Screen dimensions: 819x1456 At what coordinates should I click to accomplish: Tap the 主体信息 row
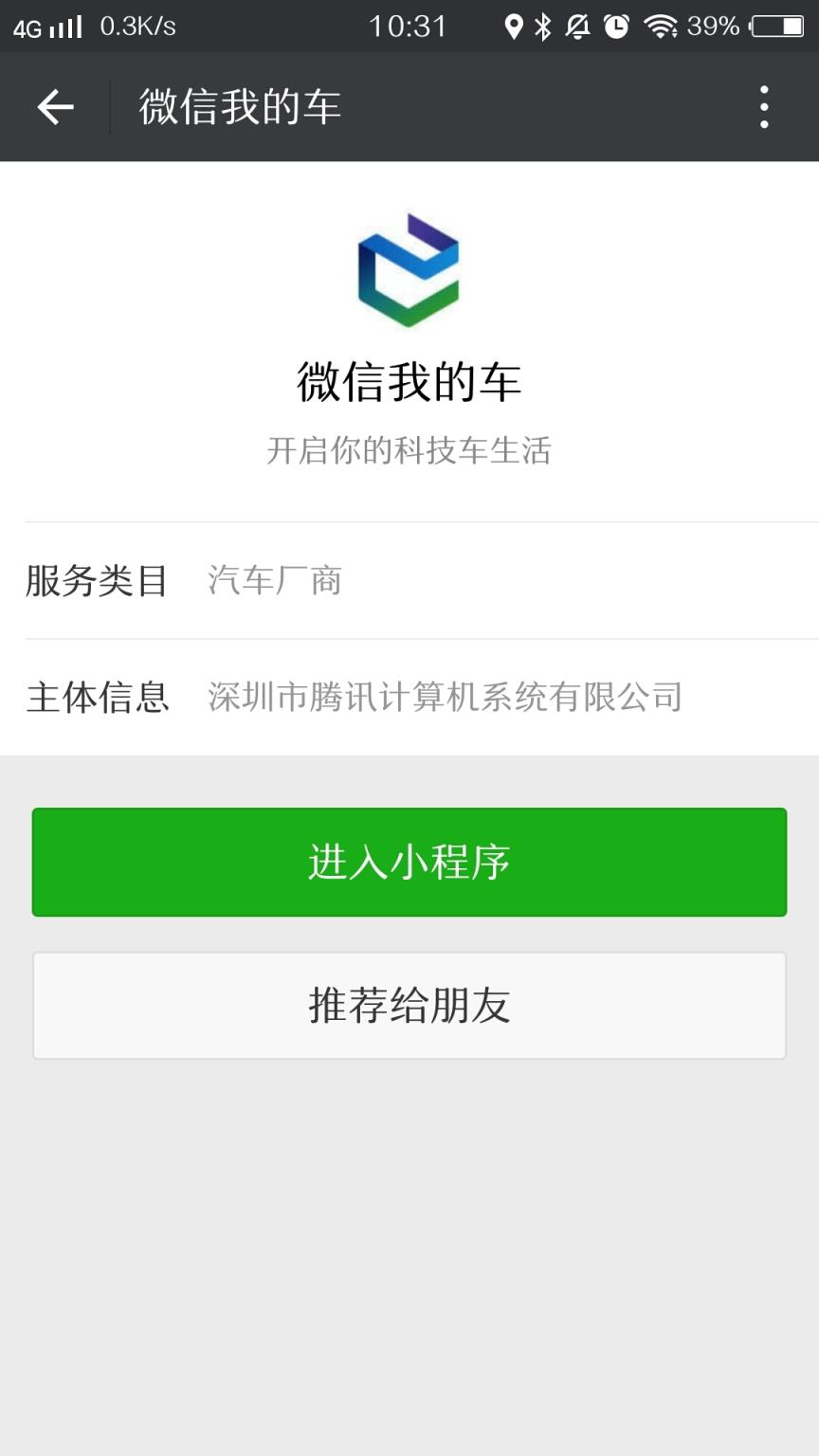[x=97, y=698]
